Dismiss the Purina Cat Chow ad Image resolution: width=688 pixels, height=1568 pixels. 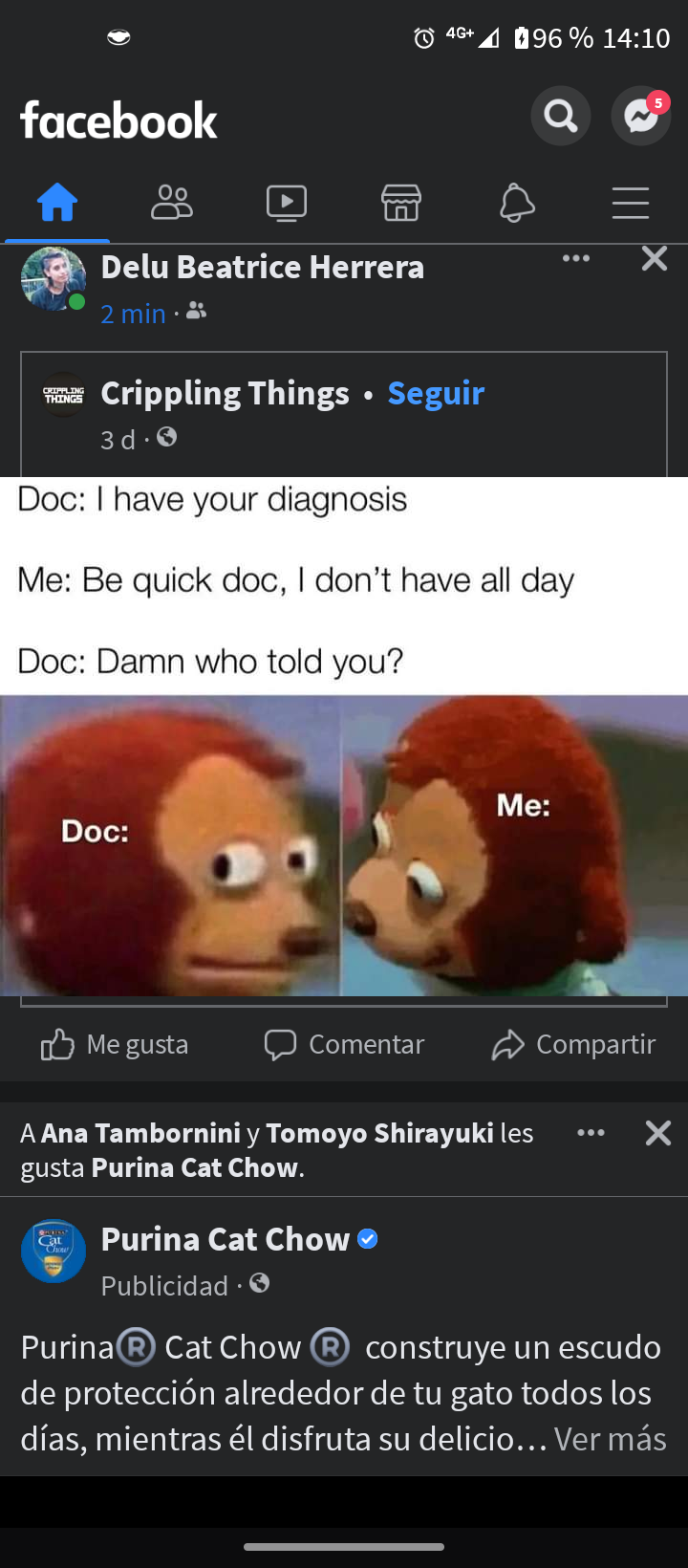658,1133
